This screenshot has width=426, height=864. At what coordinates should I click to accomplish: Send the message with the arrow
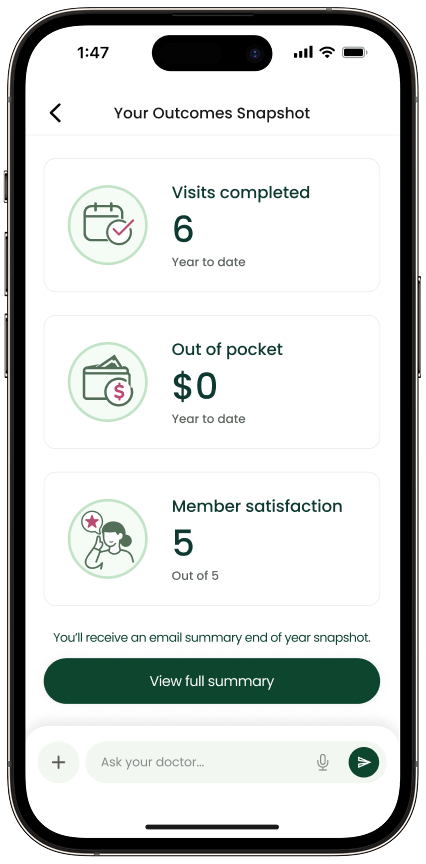364,762
